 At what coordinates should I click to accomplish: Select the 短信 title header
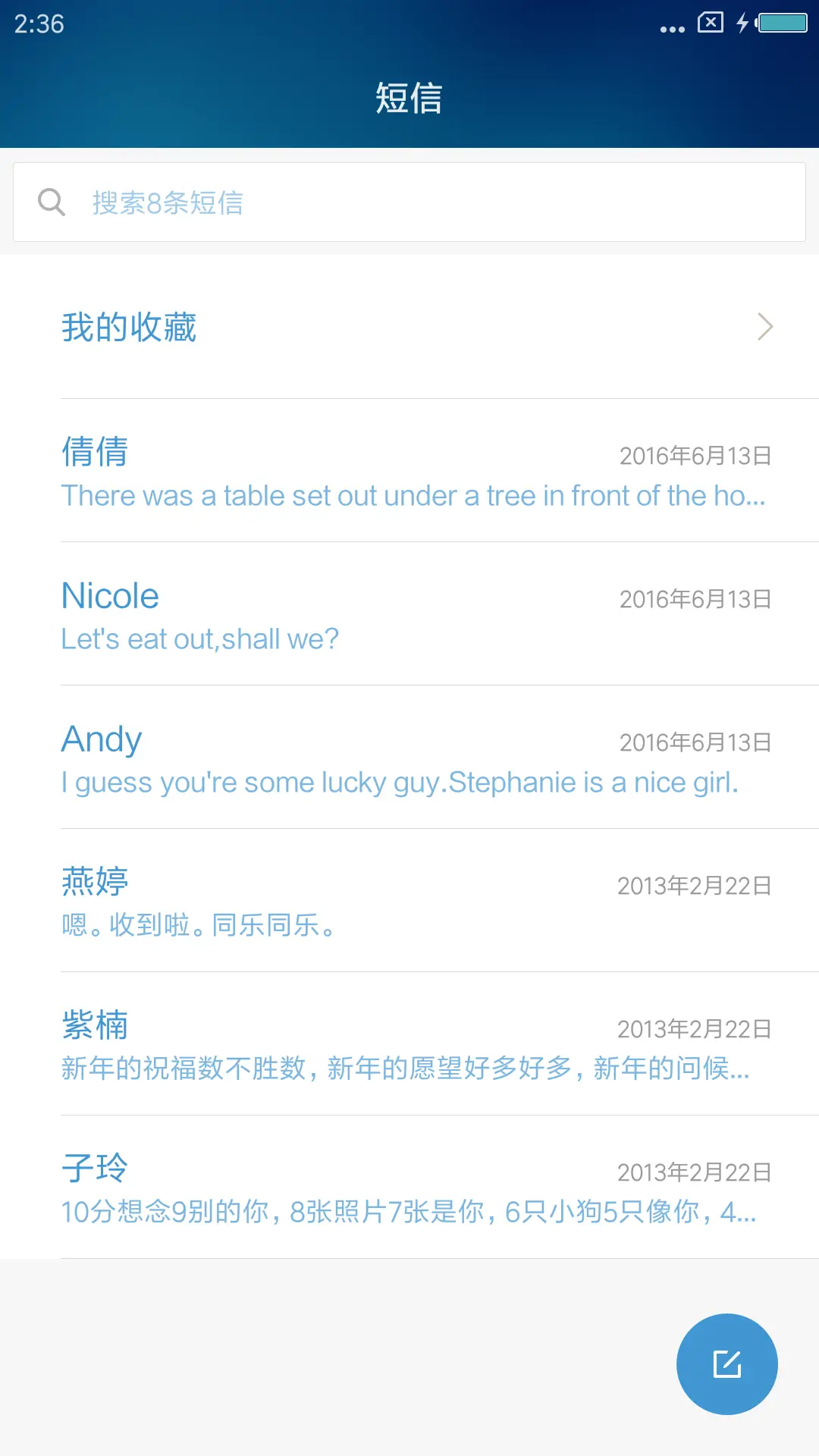tap(409, 98)
